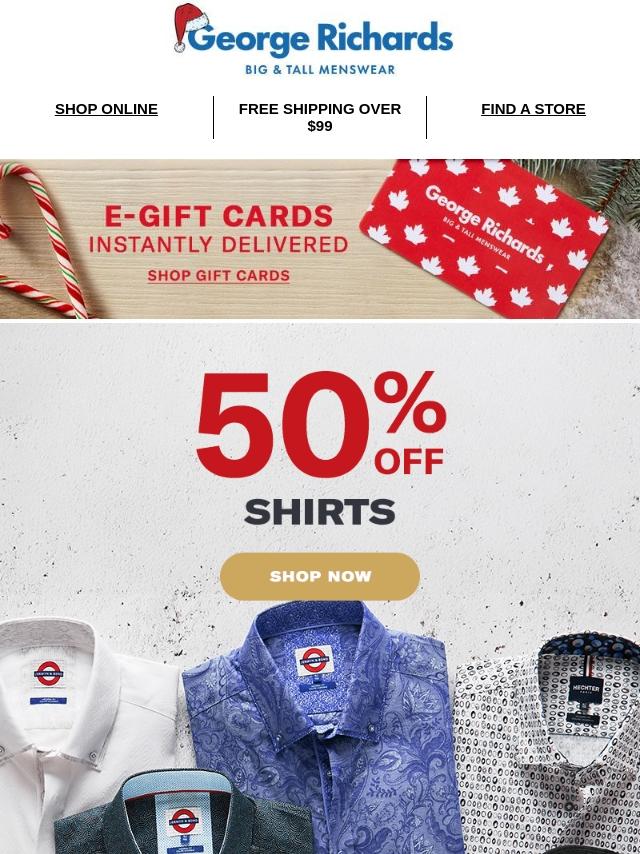Tap Shop Gift Cards link

pyautogui.click(x=218, y=275)
